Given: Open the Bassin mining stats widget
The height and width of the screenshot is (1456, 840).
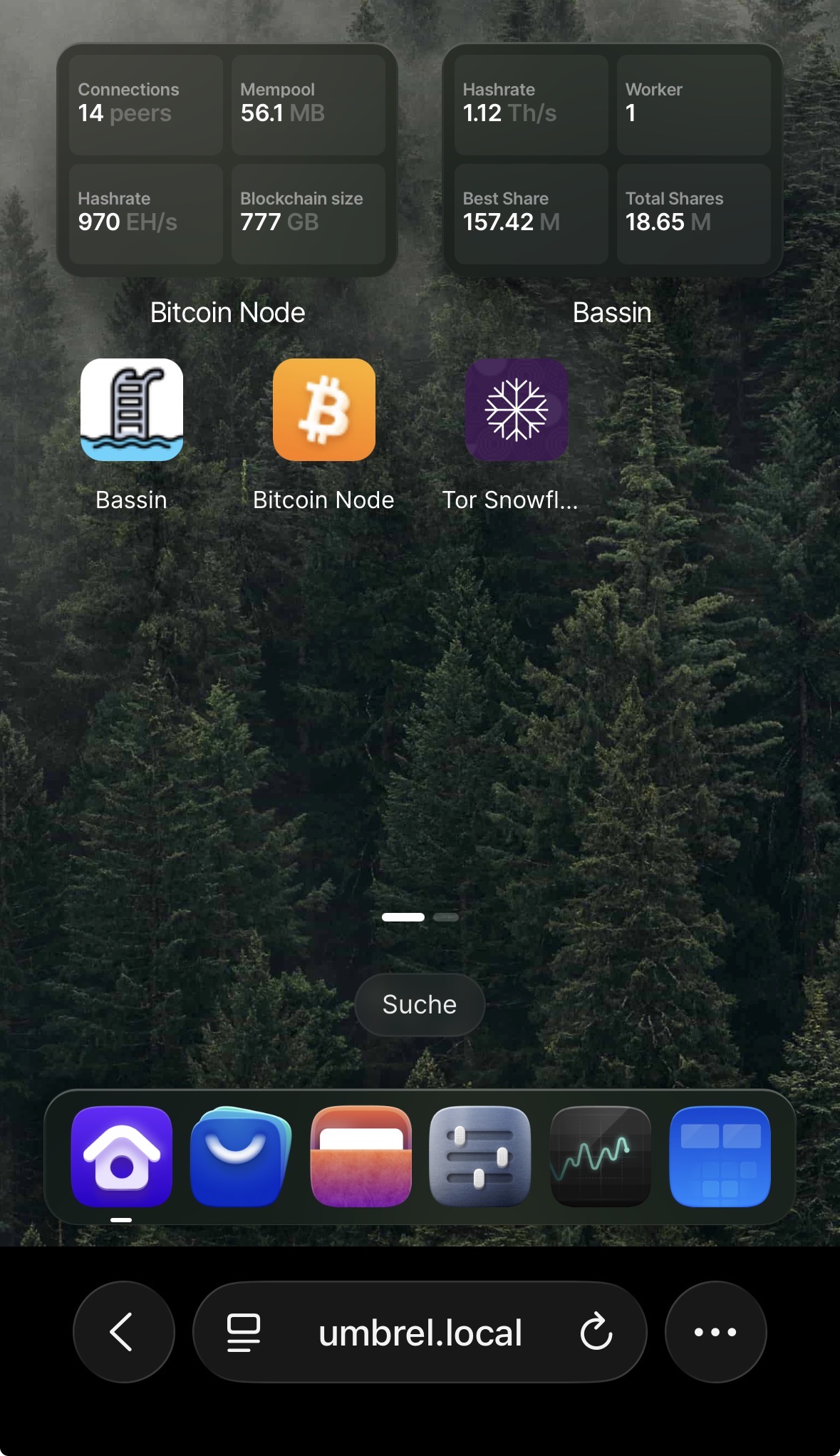Looking at the screenshot, I should [612, 160].
